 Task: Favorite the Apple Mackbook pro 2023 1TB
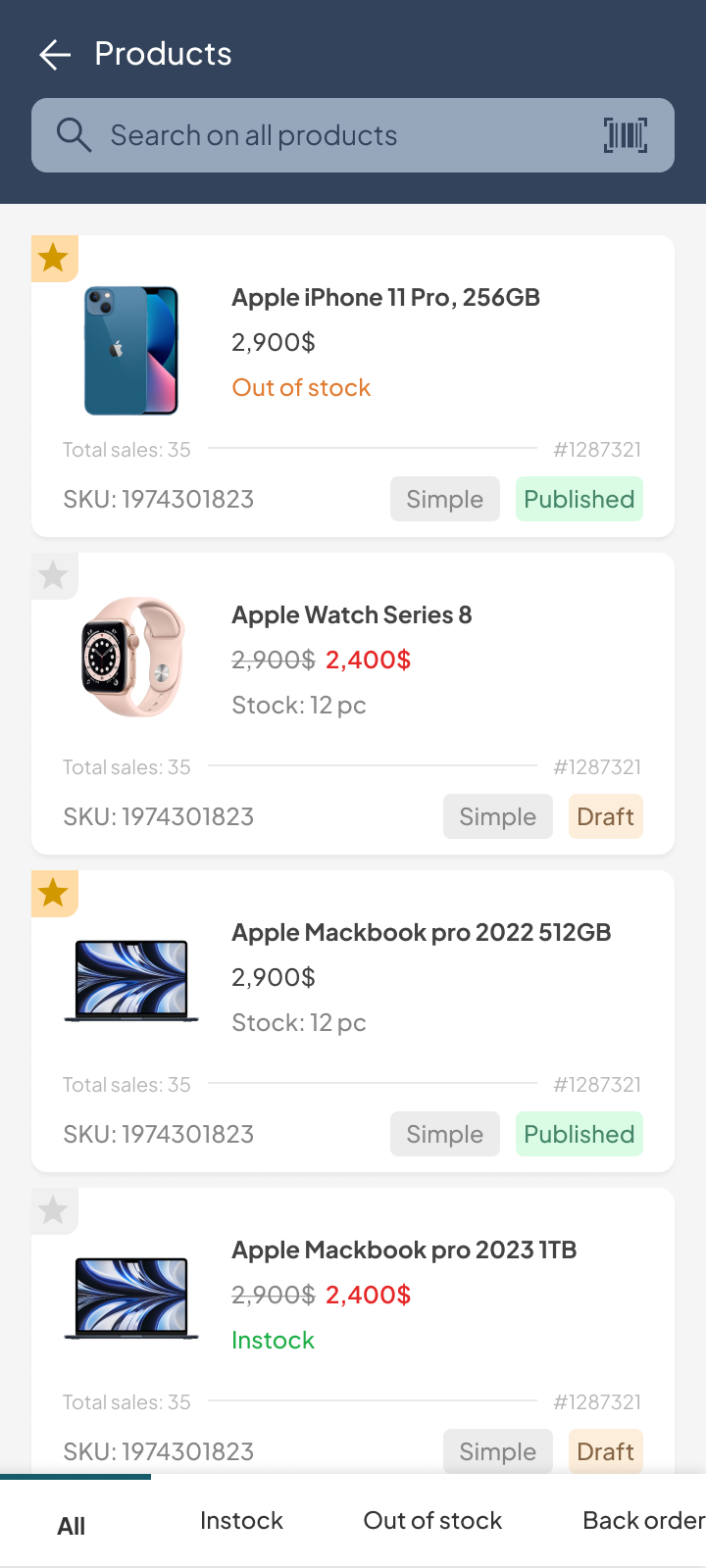coord(54,1210)
